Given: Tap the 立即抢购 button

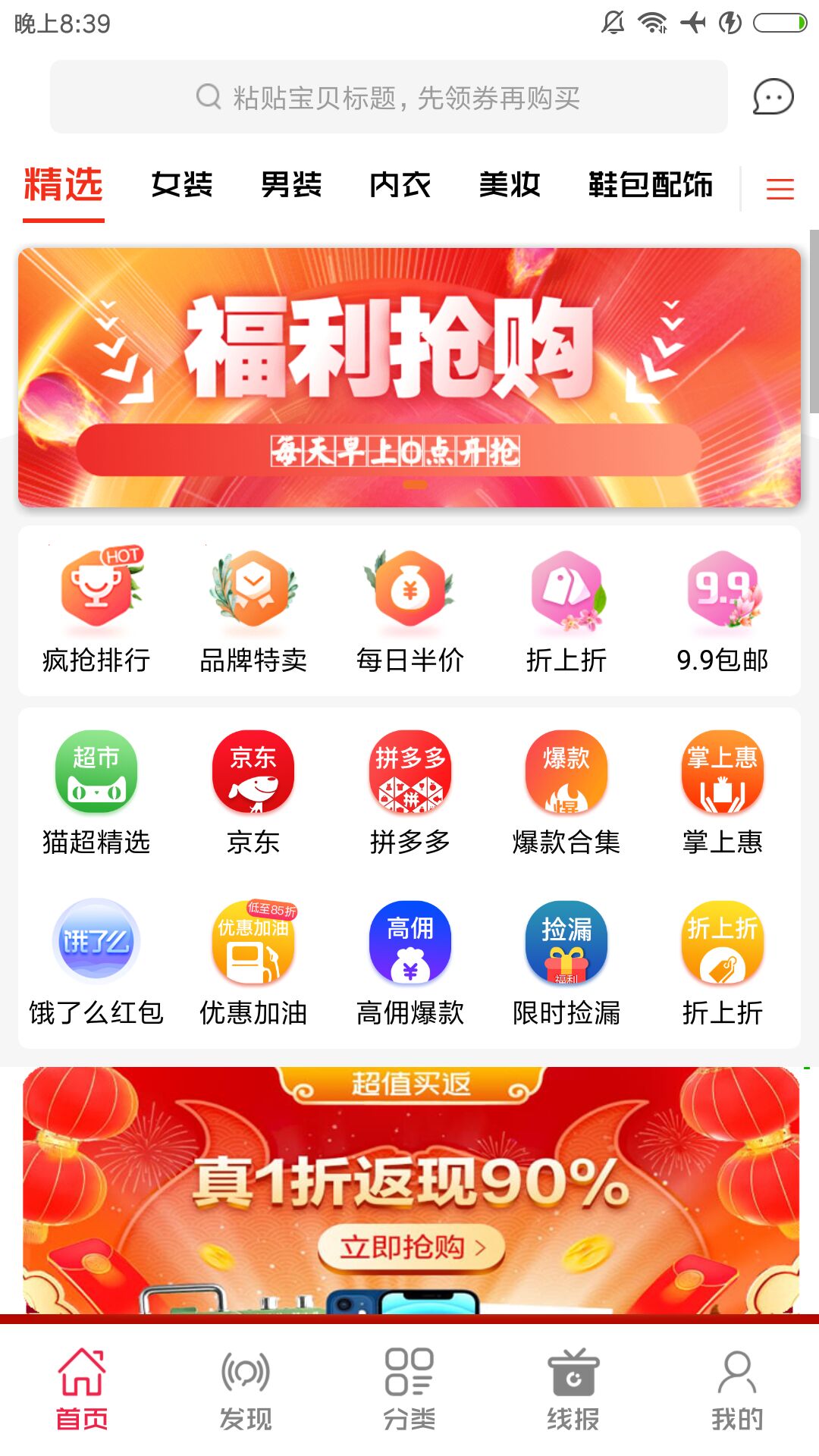Looking at the screenshot, I should click(x=411, y=1247).
